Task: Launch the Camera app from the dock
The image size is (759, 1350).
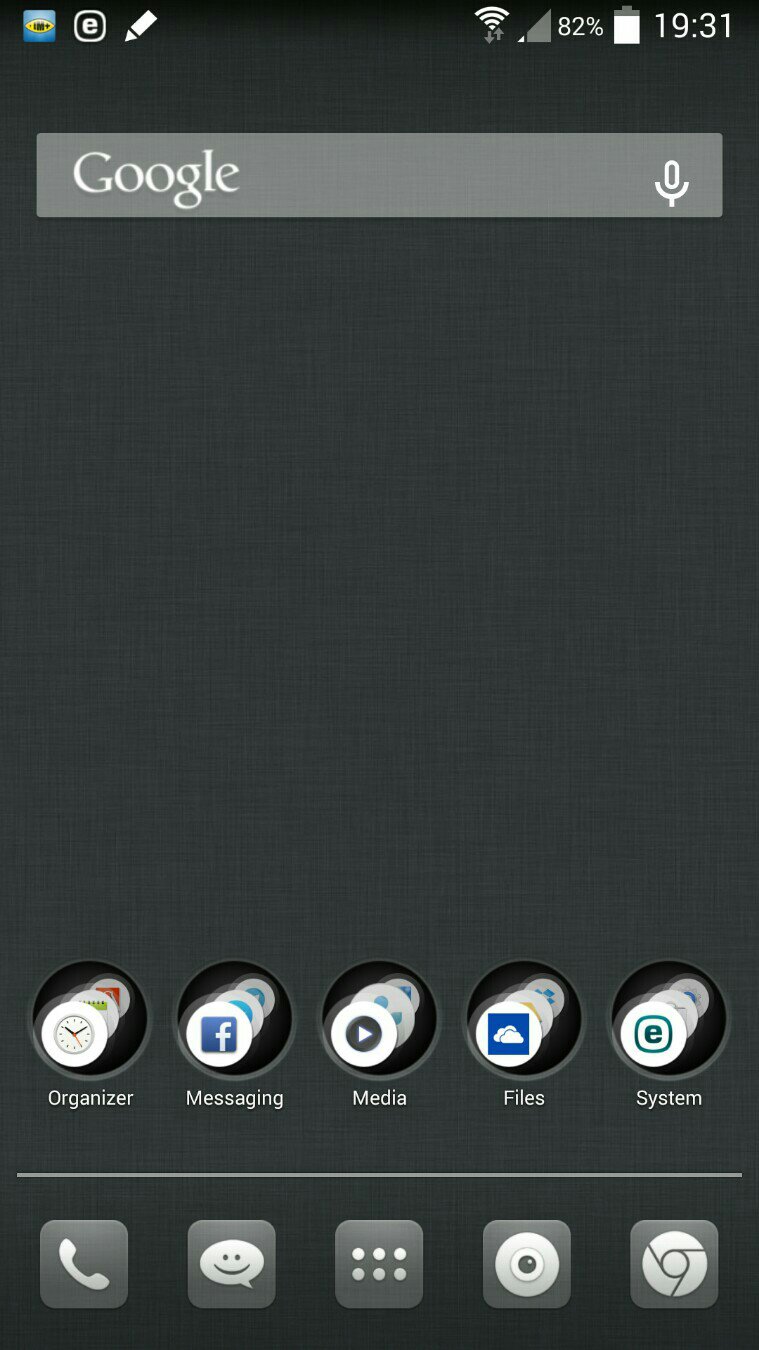Action: point(527,1264)
